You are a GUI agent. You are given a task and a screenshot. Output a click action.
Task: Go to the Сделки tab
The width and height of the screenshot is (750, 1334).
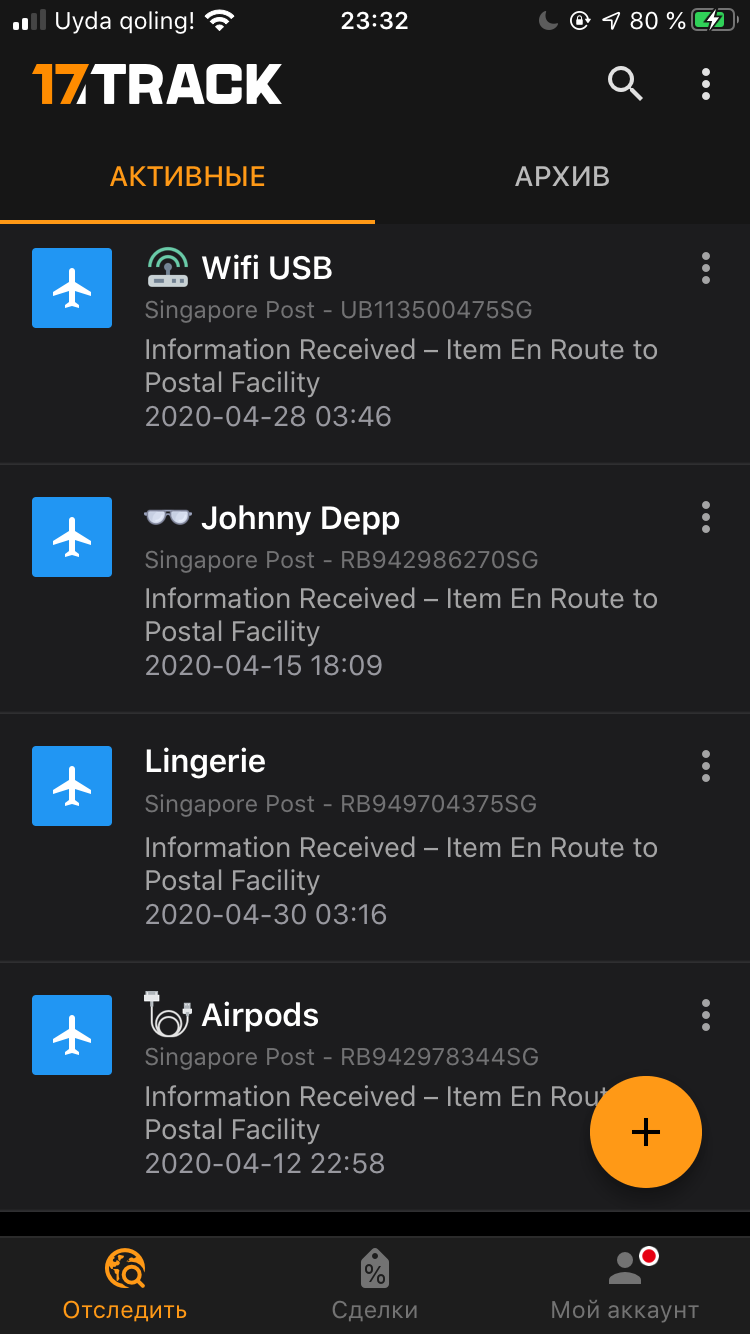click(x=375, y=1285)
